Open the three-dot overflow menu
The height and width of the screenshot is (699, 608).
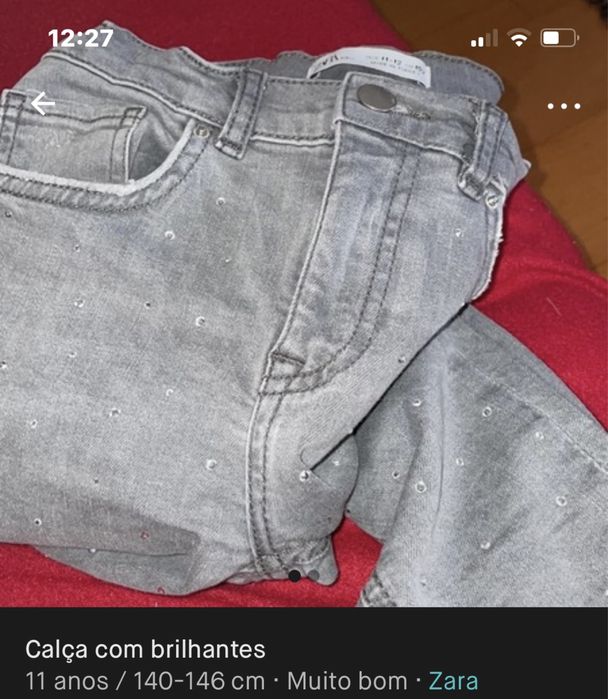(564, 106)
